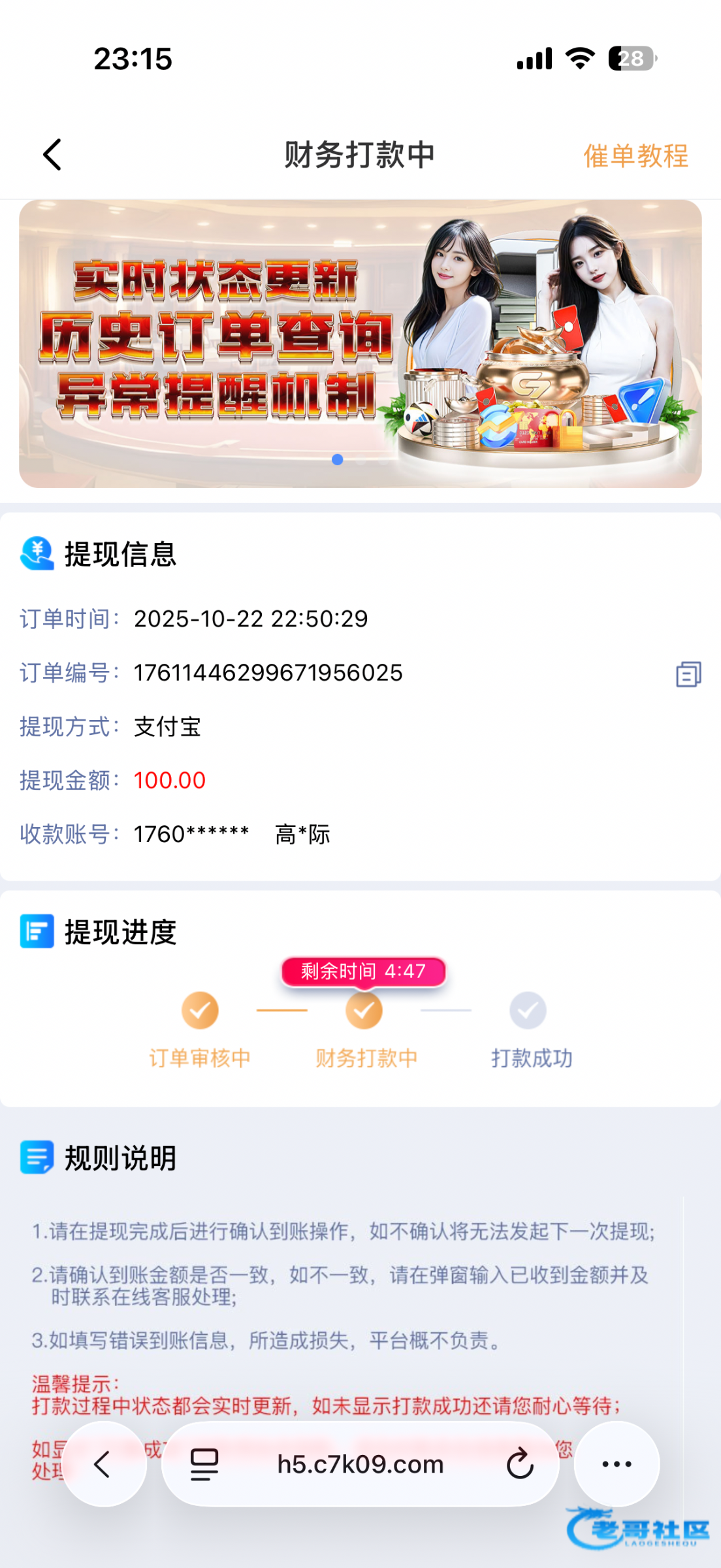Image resolution: width=721 pixels, height=1568 pixels.
Task: Open the 催单教程 tutorial link
Action: click(635, 156)
